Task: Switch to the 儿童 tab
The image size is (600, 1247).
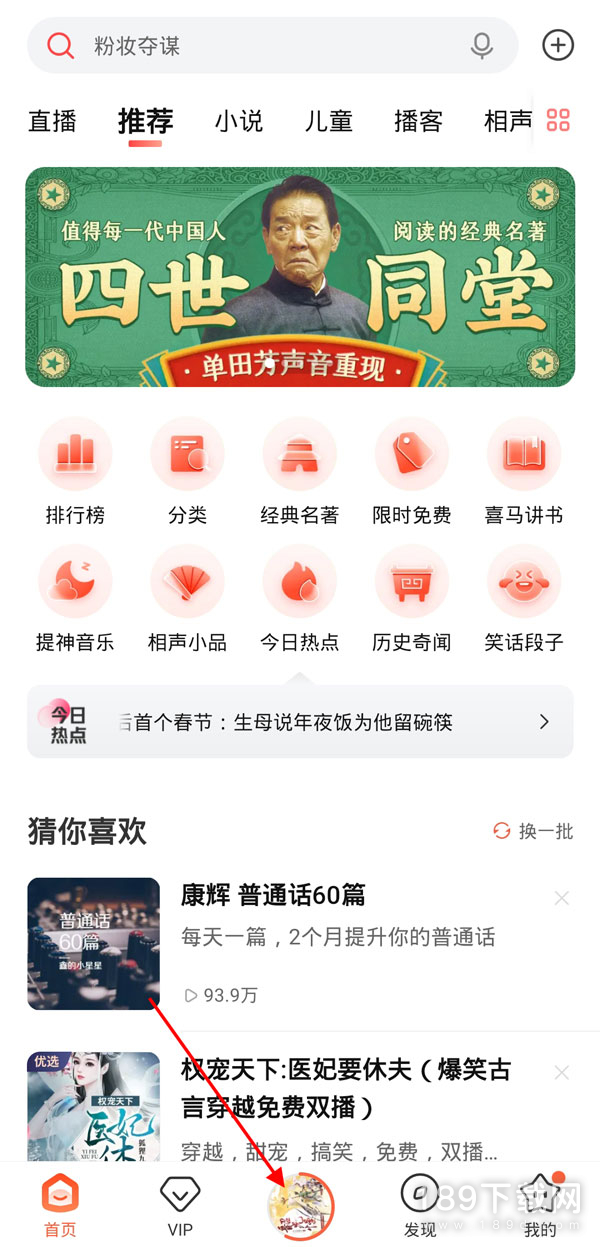Action: [328, 122]
